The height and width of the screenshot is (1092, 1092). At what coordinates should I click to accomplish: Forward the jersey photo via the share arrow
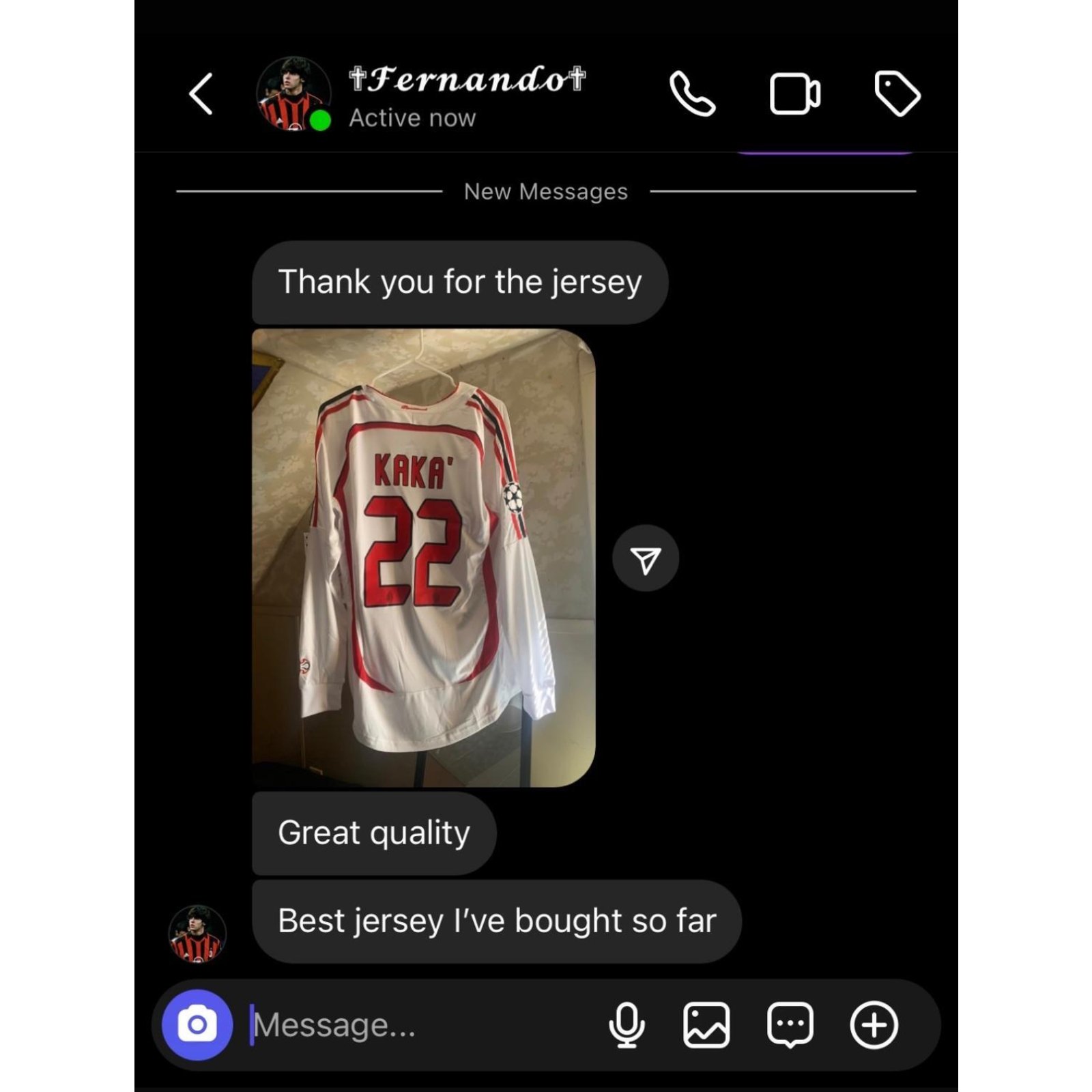coord(645,558)
